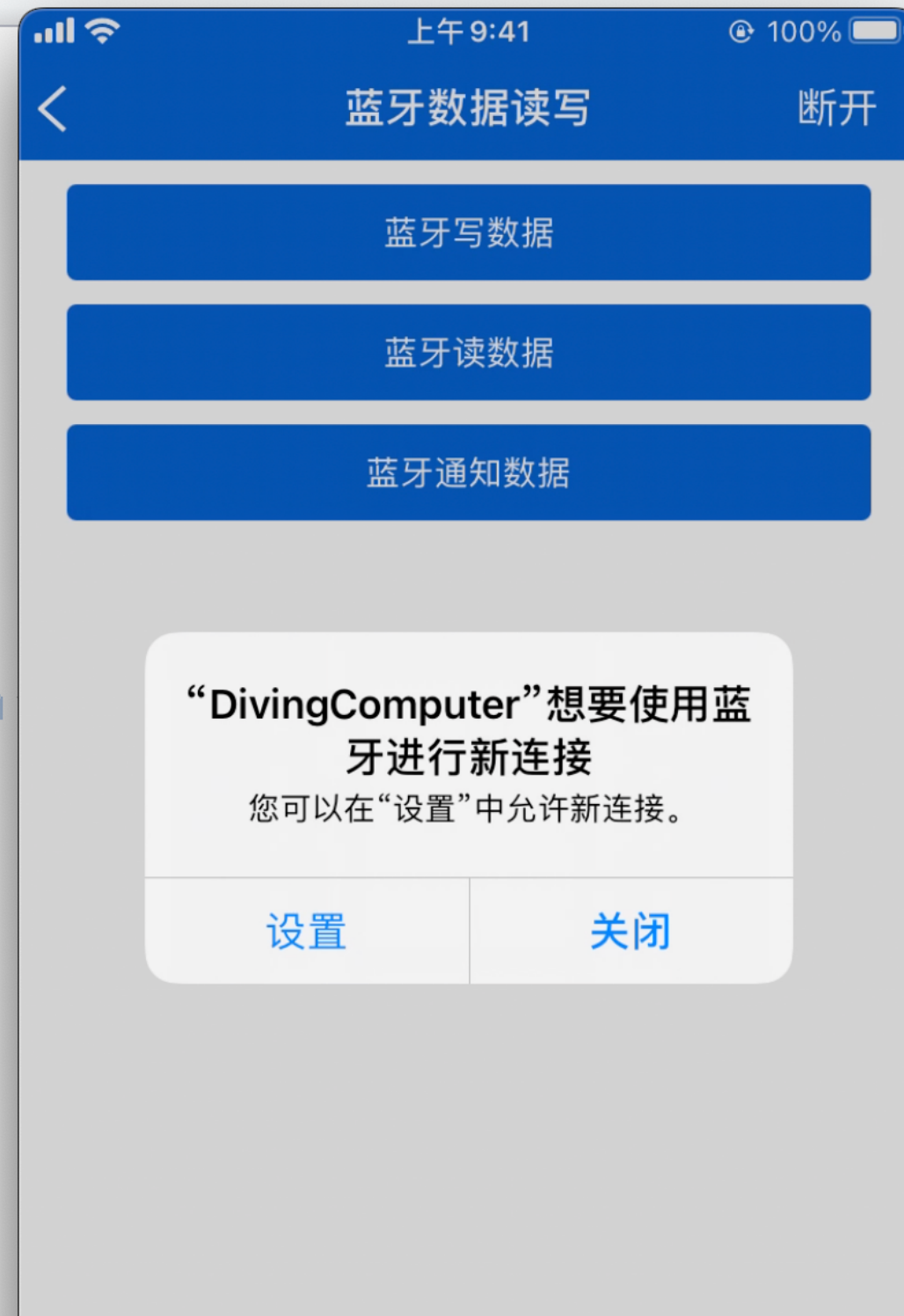Tap the 蓝牙写数据 button

pos(469,233)
